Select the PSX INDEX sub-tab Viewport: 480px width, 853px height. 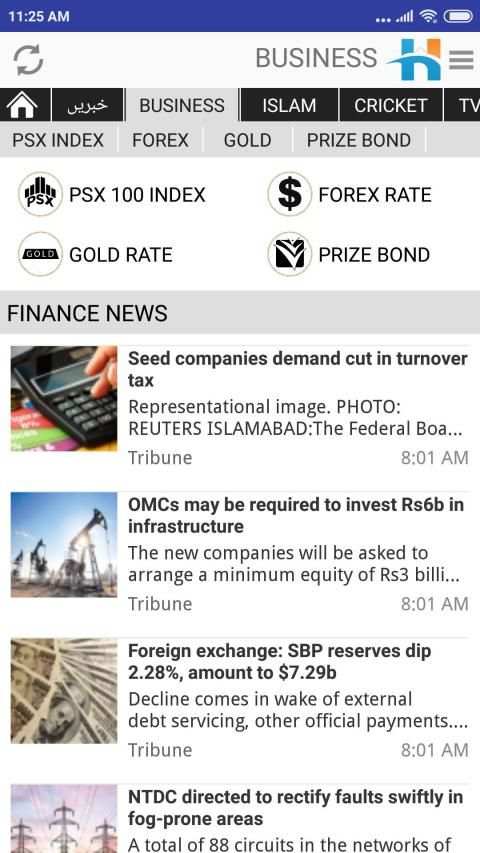pyautogui.click(x=58, y=140)
